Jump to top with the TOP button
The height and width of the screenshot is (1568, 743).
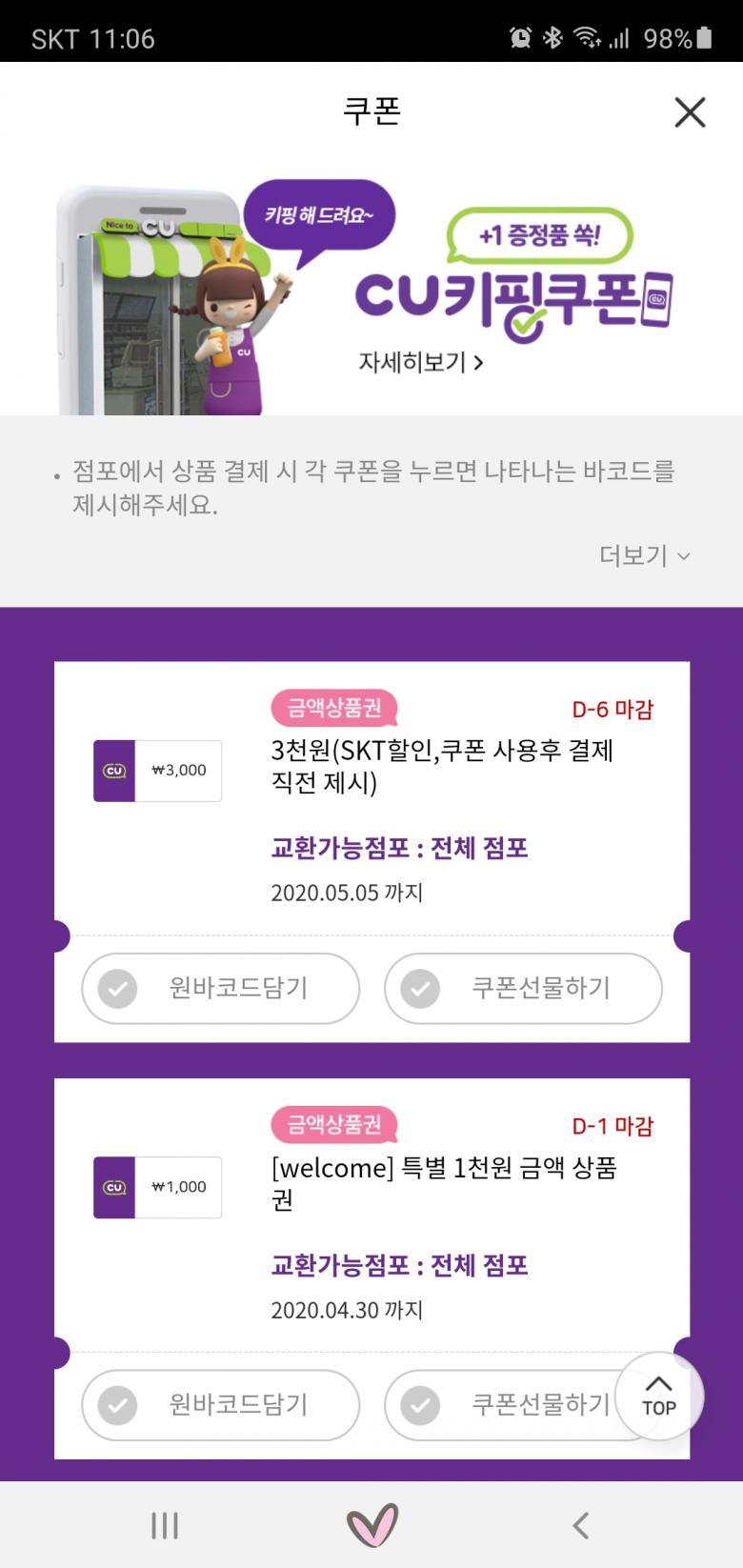(x=659, y=1397)
